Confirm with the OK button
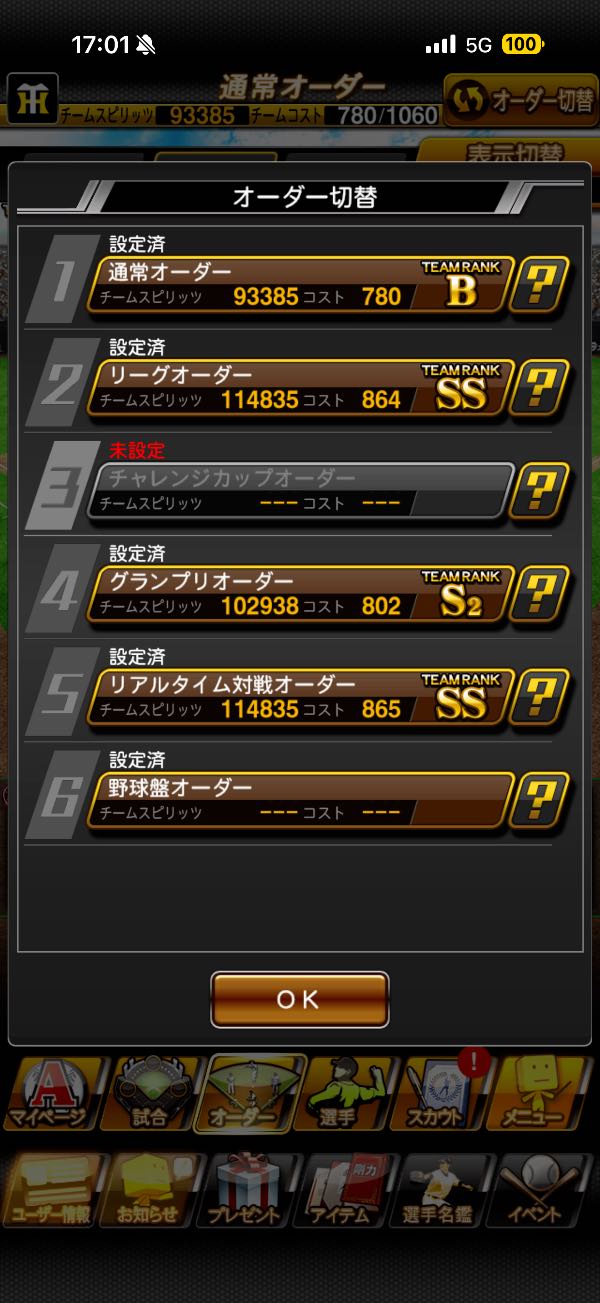Image resolution: width=600 pixels, height=1303 pixels. click(299, 999)
